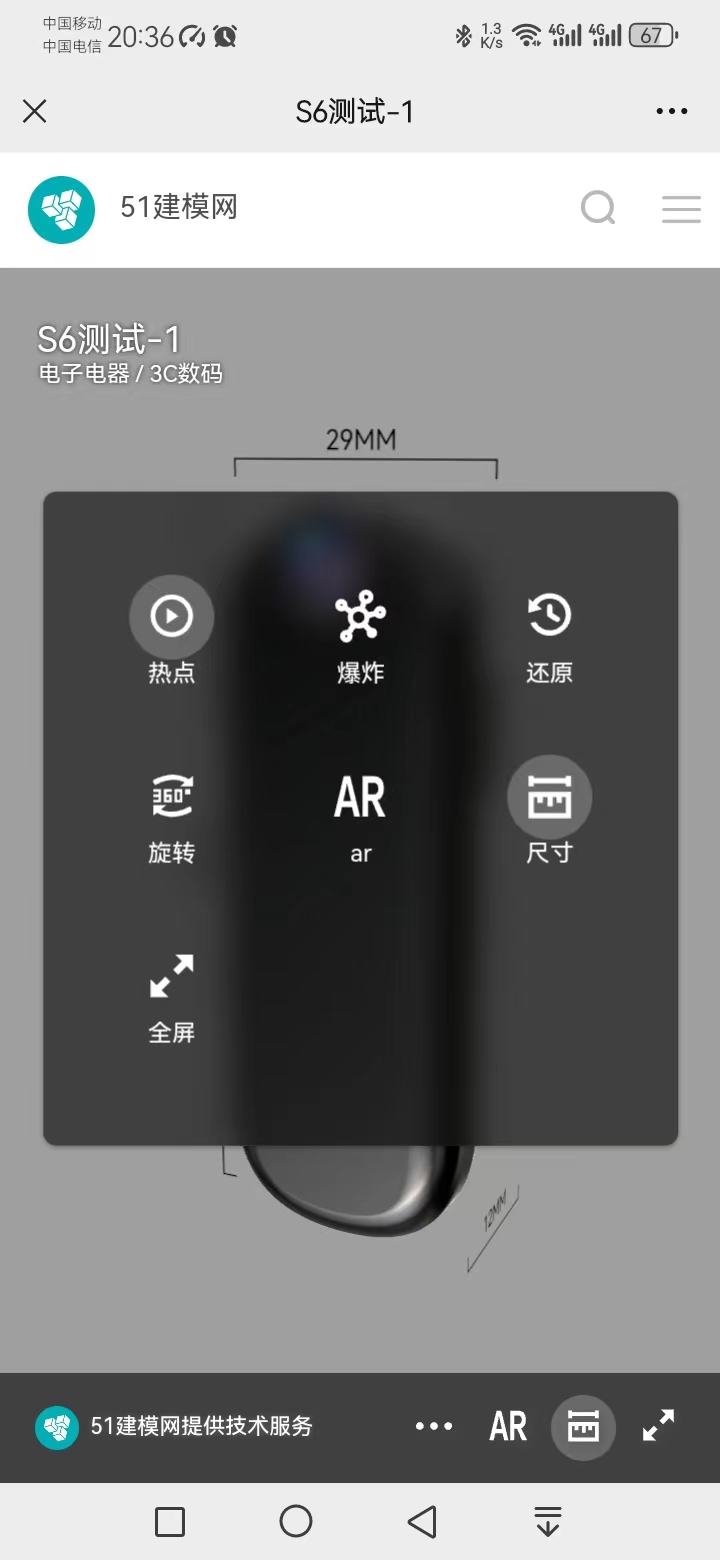Open the 51建模网 search icon
This screenshot has width=720, height=1560.
point(598,208)
